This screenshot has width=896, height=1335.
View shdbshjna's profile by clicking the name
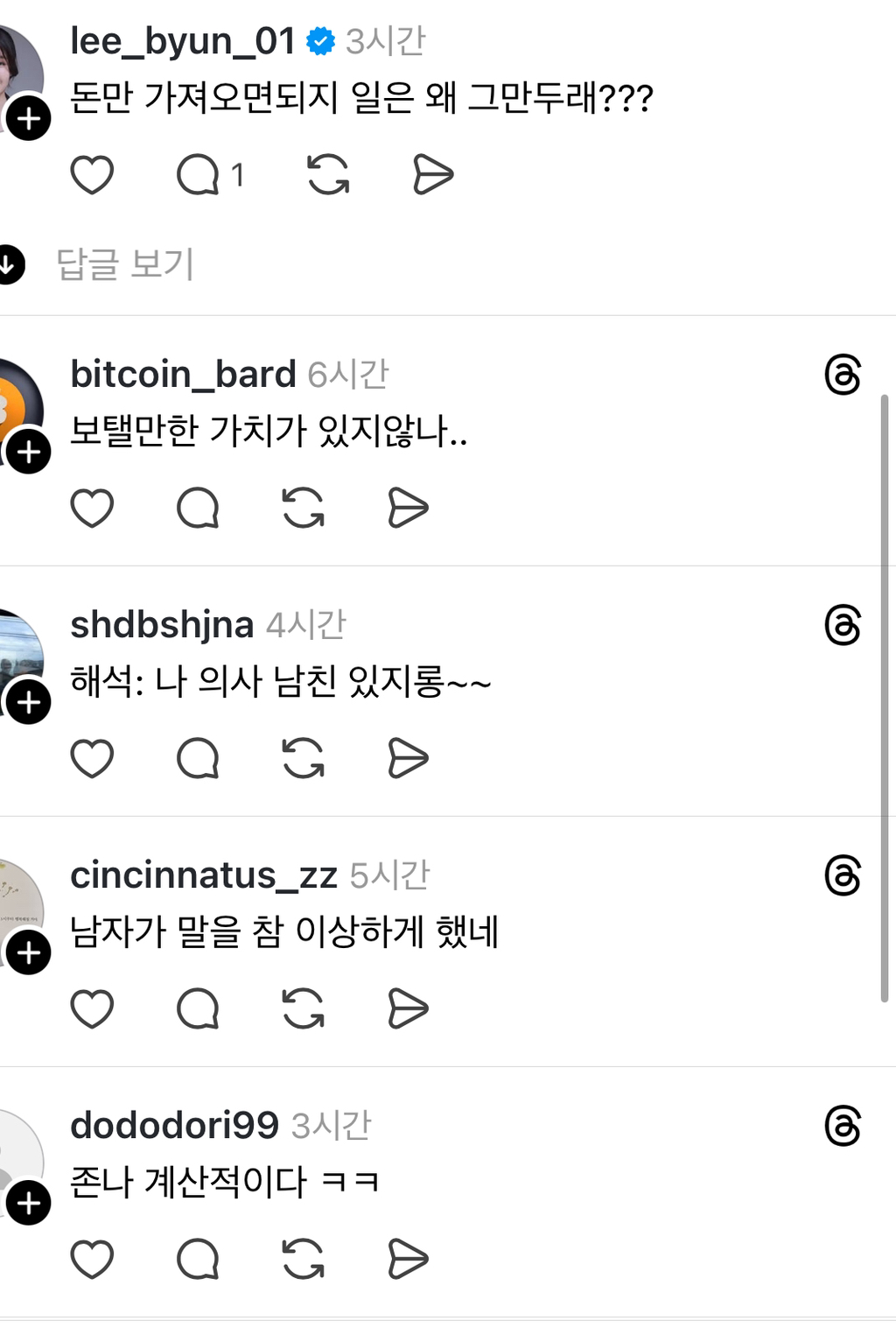click(162, 625)
